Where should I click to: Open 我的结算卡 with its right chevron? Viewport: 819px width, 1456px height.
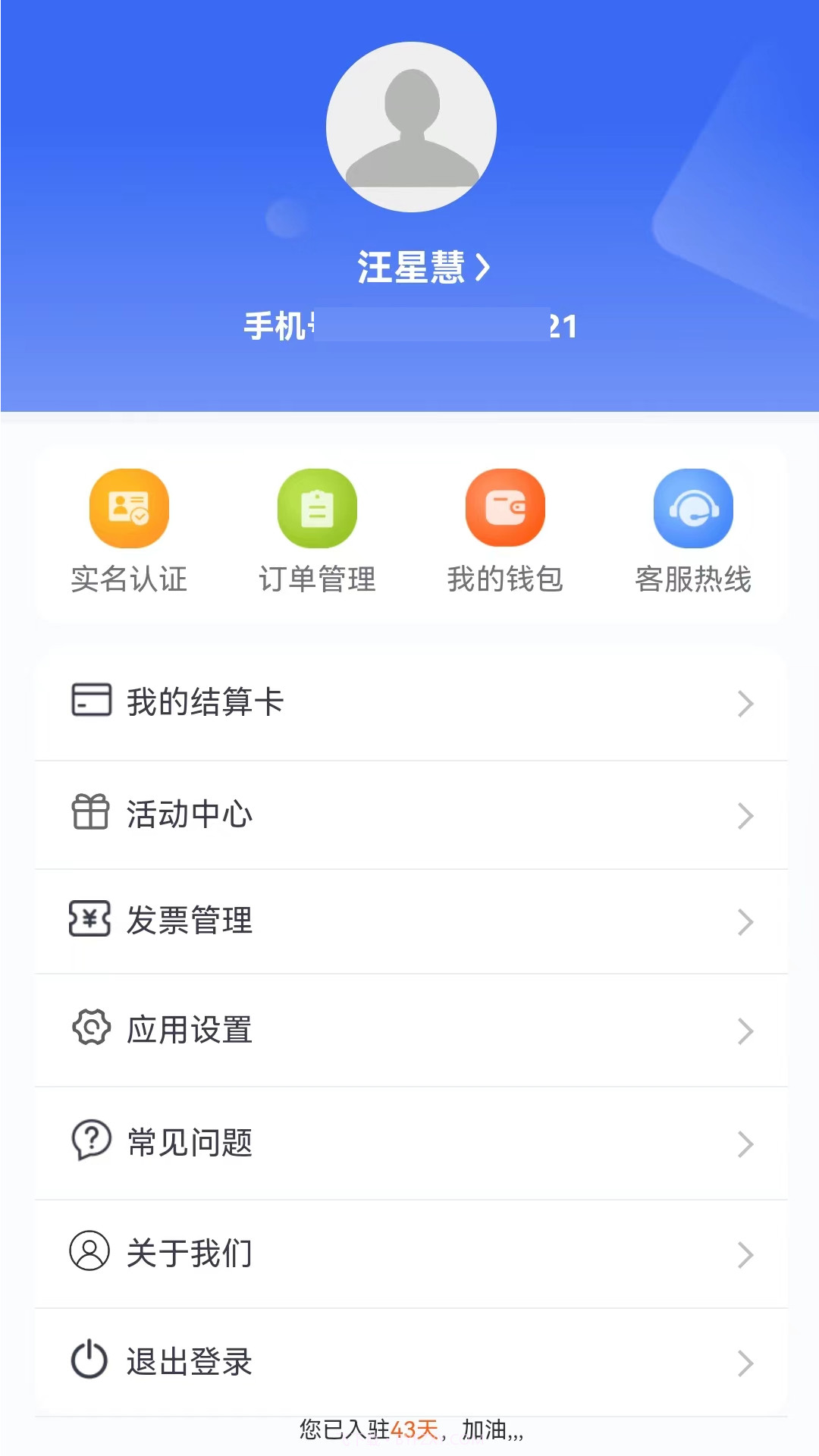(x=745, y=705)
